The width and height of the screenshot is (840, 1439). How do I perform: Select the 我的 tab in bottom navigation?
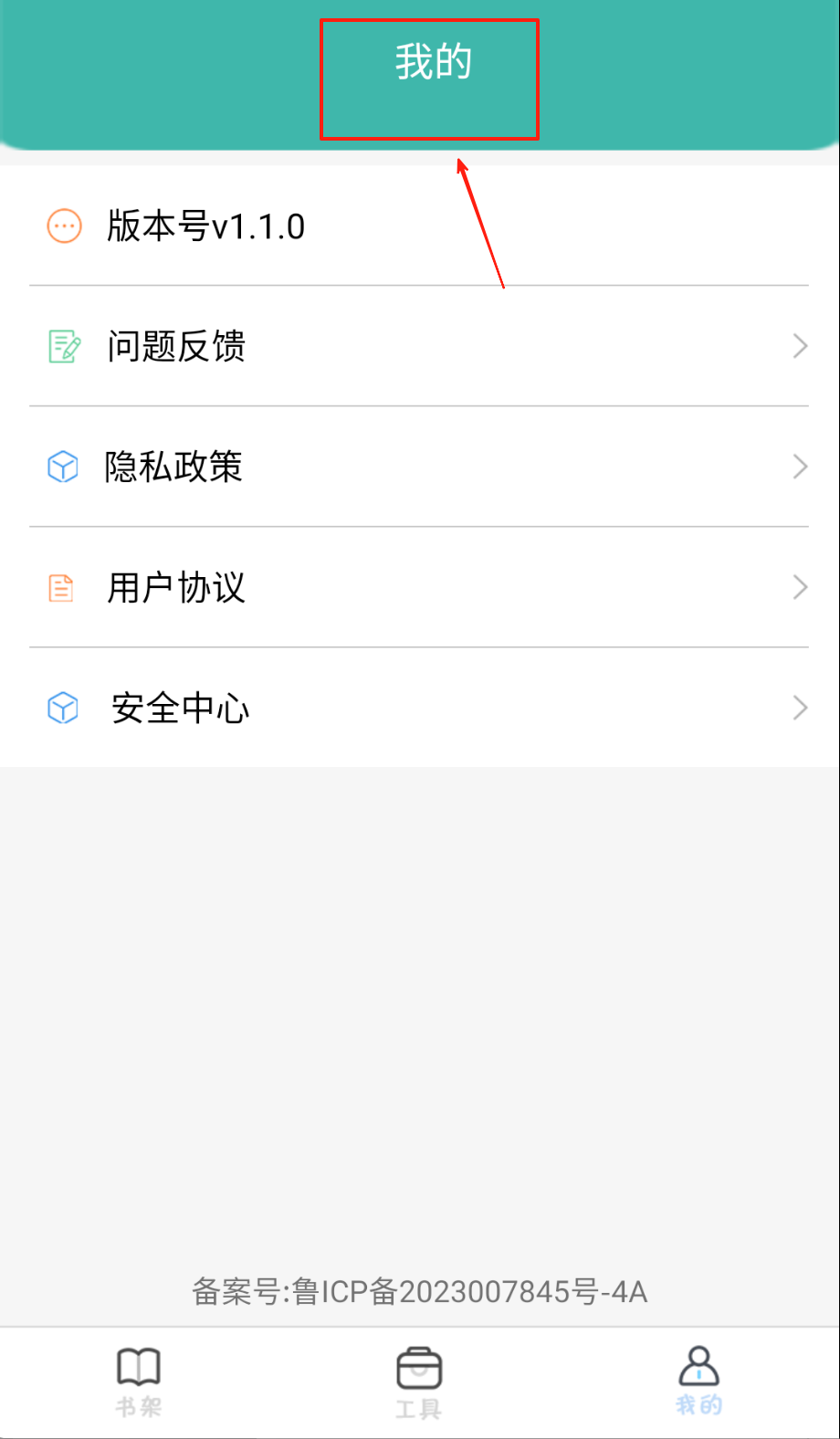tap(698, 1382)
